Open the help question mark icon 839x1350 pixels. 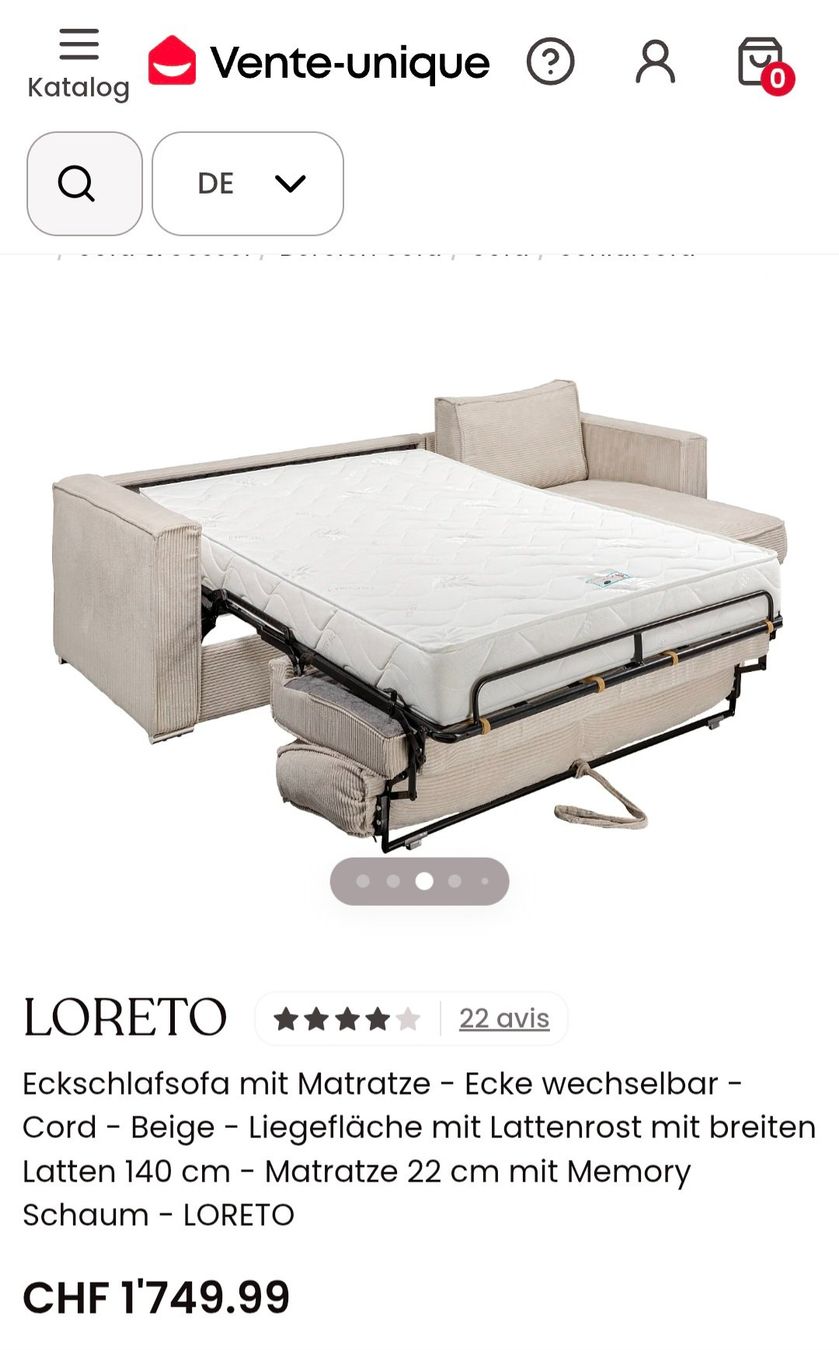[550, 63]
